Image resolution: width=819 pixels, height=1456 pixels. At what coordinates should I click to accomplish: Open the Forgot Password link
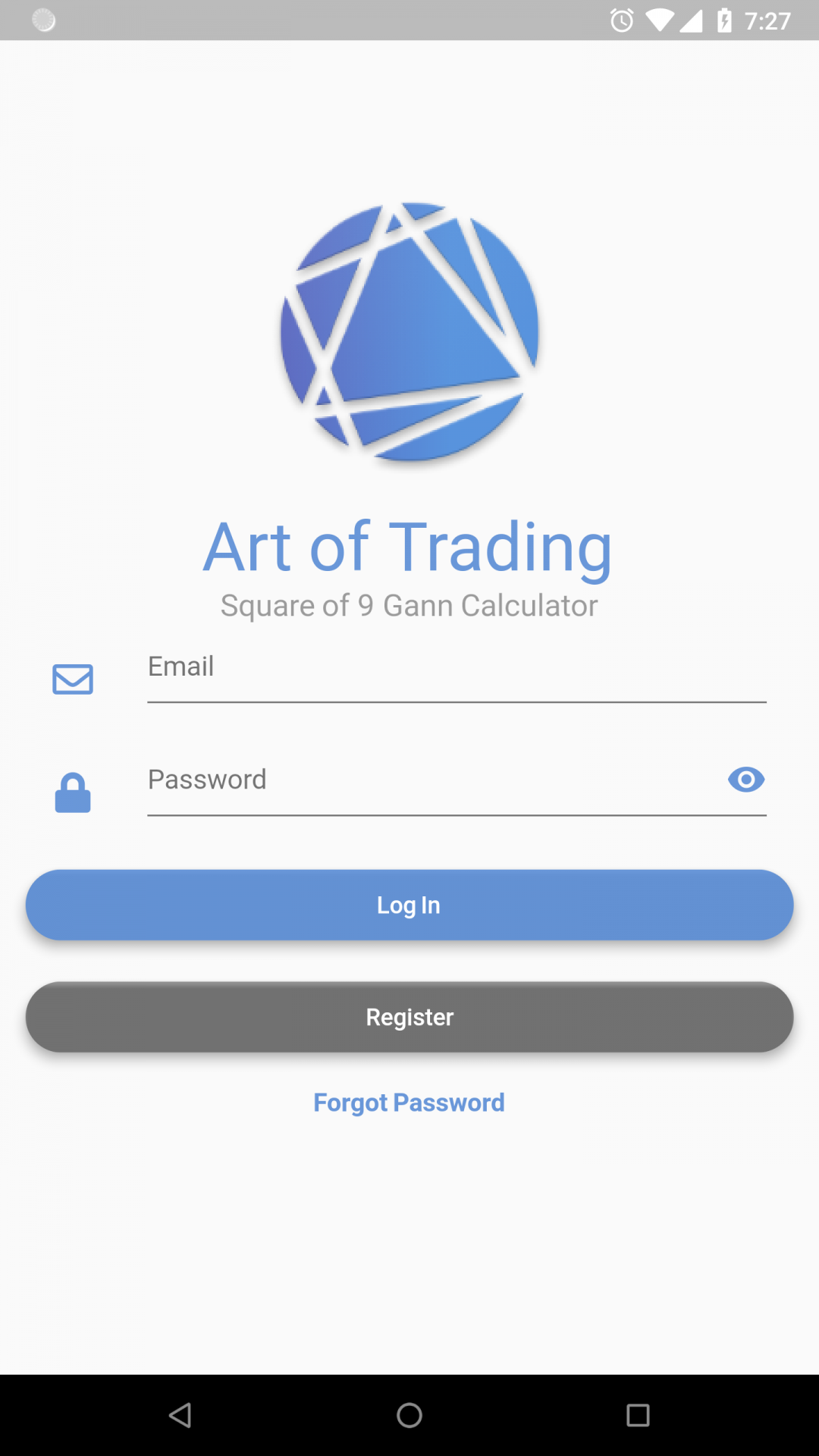pyautogui.click(x=409, y=1102)
